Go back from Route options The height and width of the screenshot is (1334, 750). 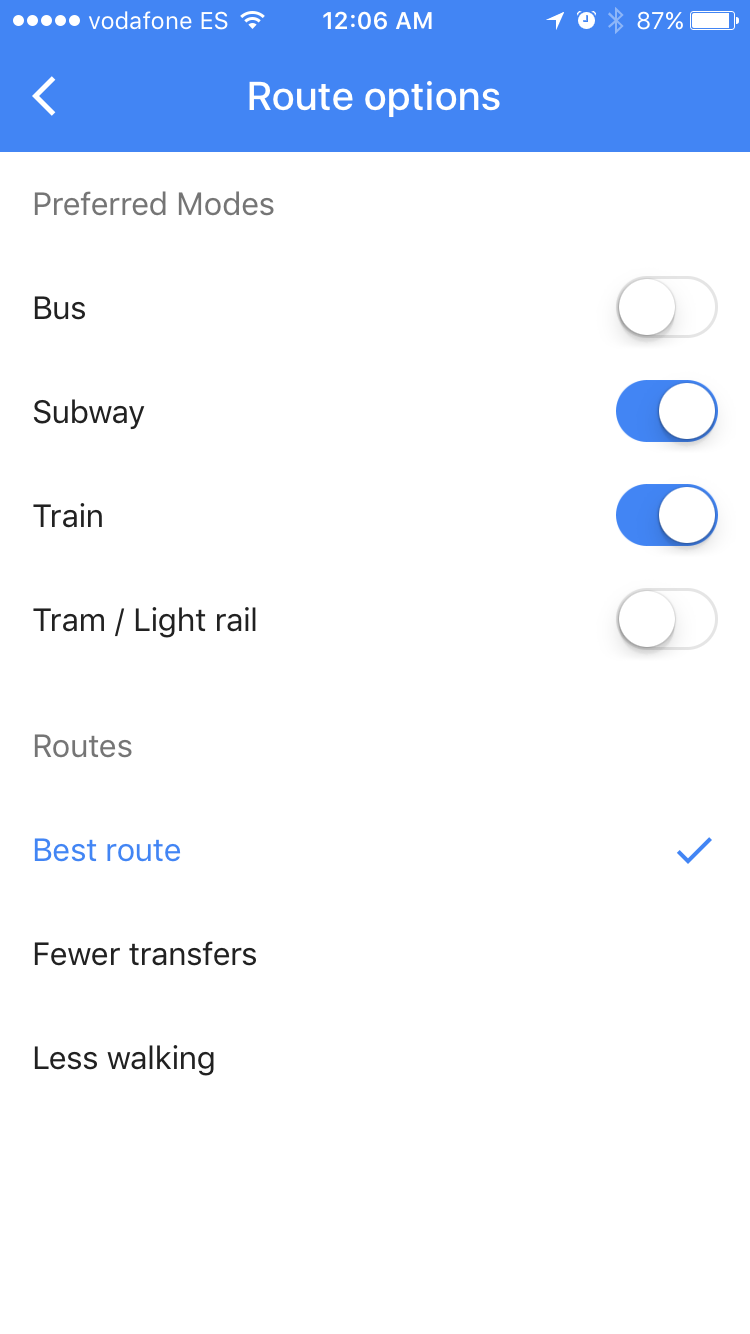click(44, 97)
